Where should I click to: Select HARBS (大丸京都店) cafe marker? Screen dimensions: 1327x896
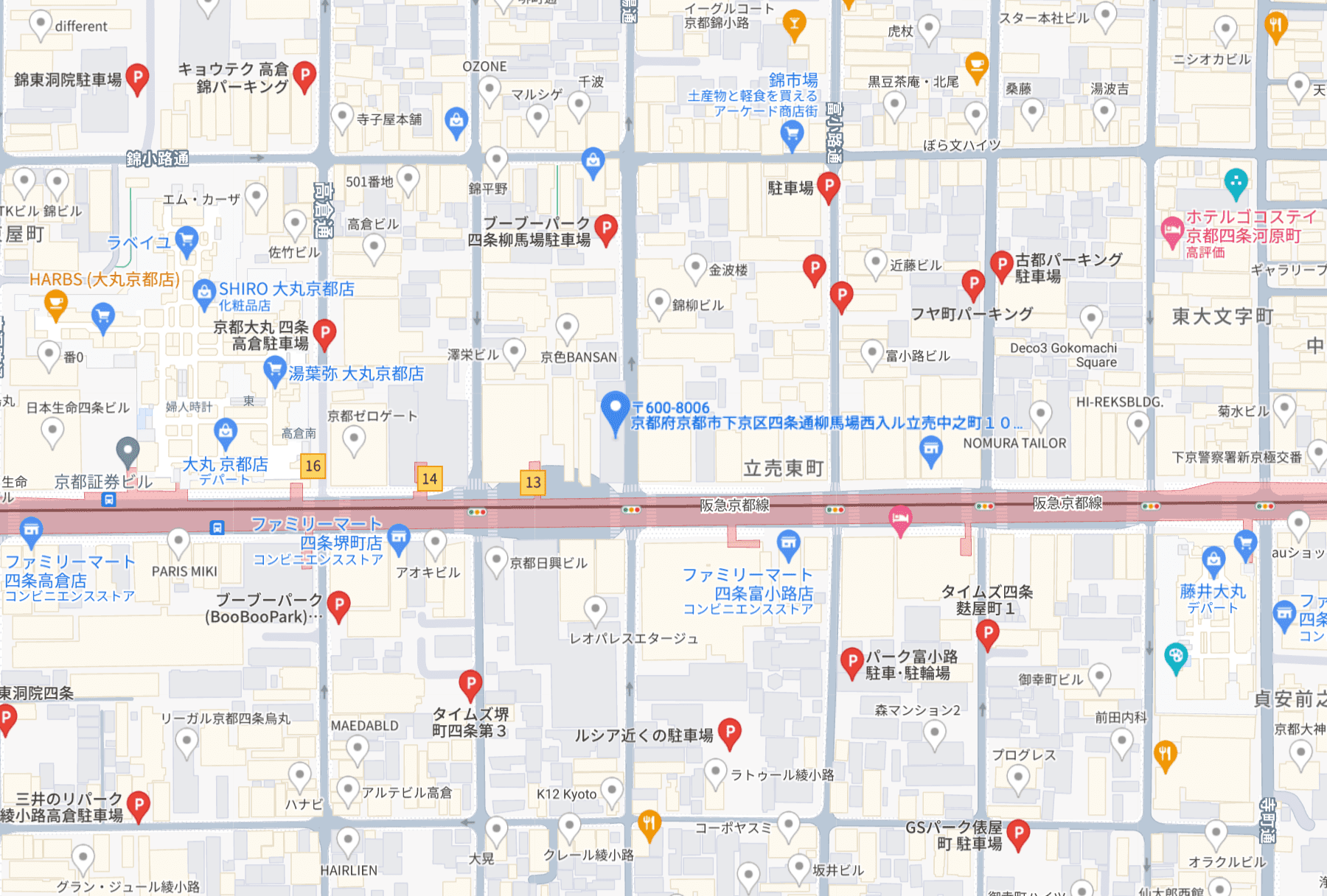click(x=56, y=304)
